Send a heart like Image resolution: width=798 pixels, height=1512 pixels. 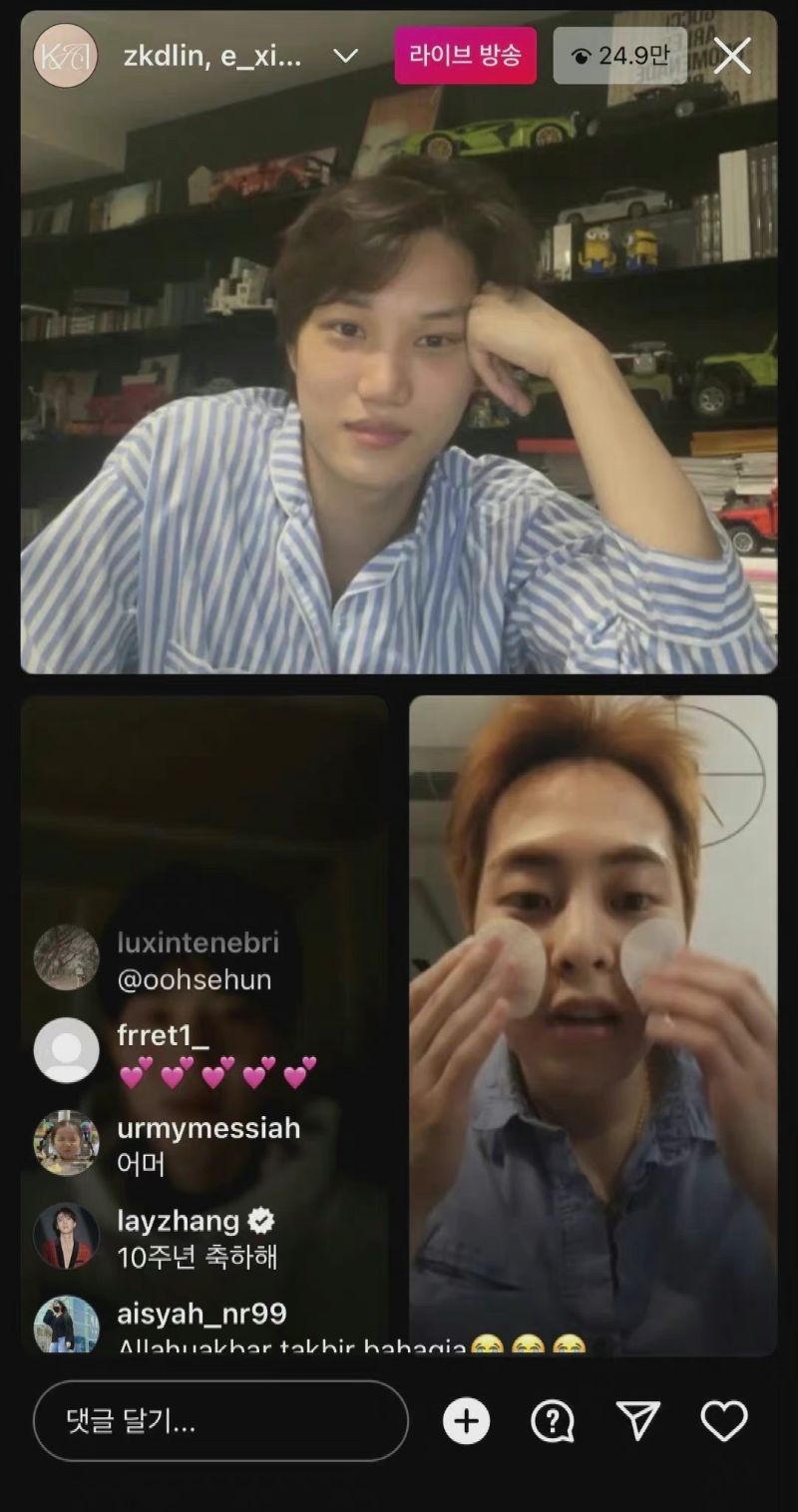724,1421
